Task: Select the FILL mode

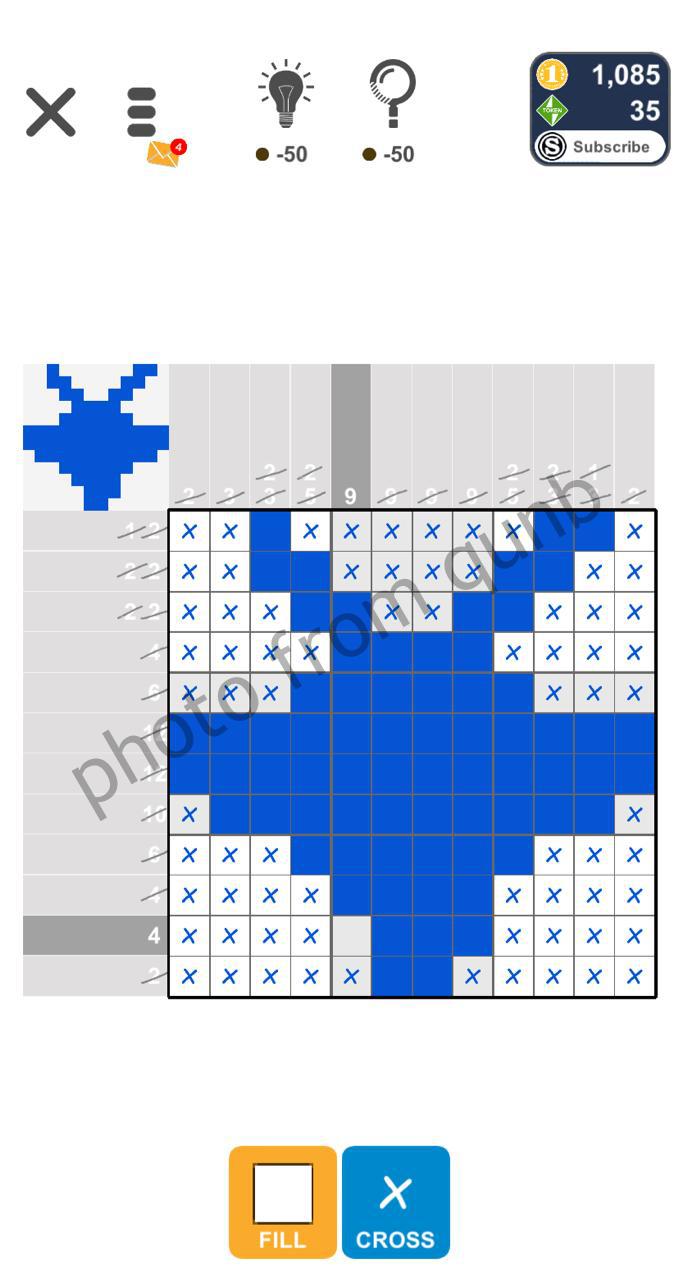Action: click(x=283, y=1201)
